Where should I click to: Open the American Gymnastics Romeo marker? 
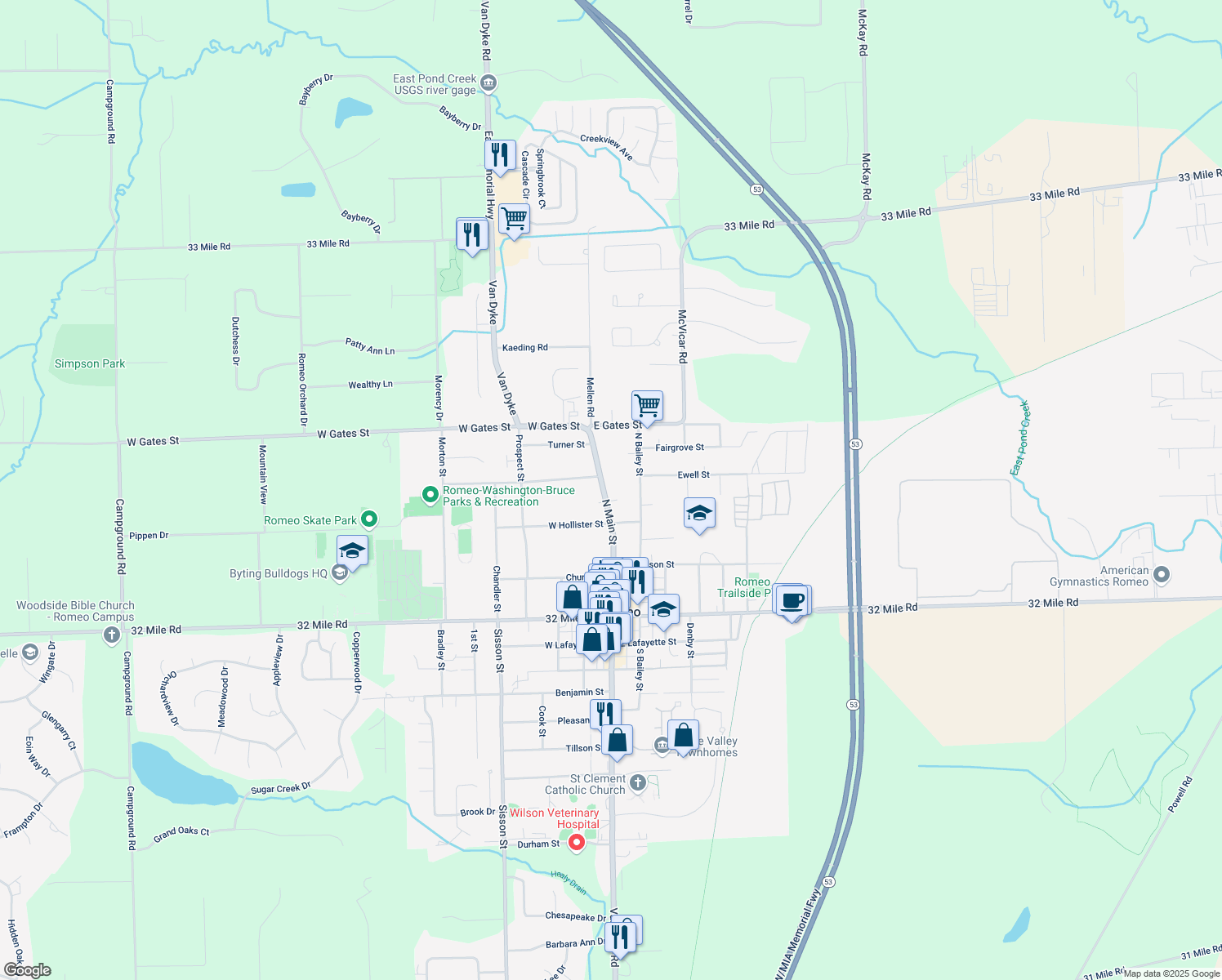(1162, 576)
